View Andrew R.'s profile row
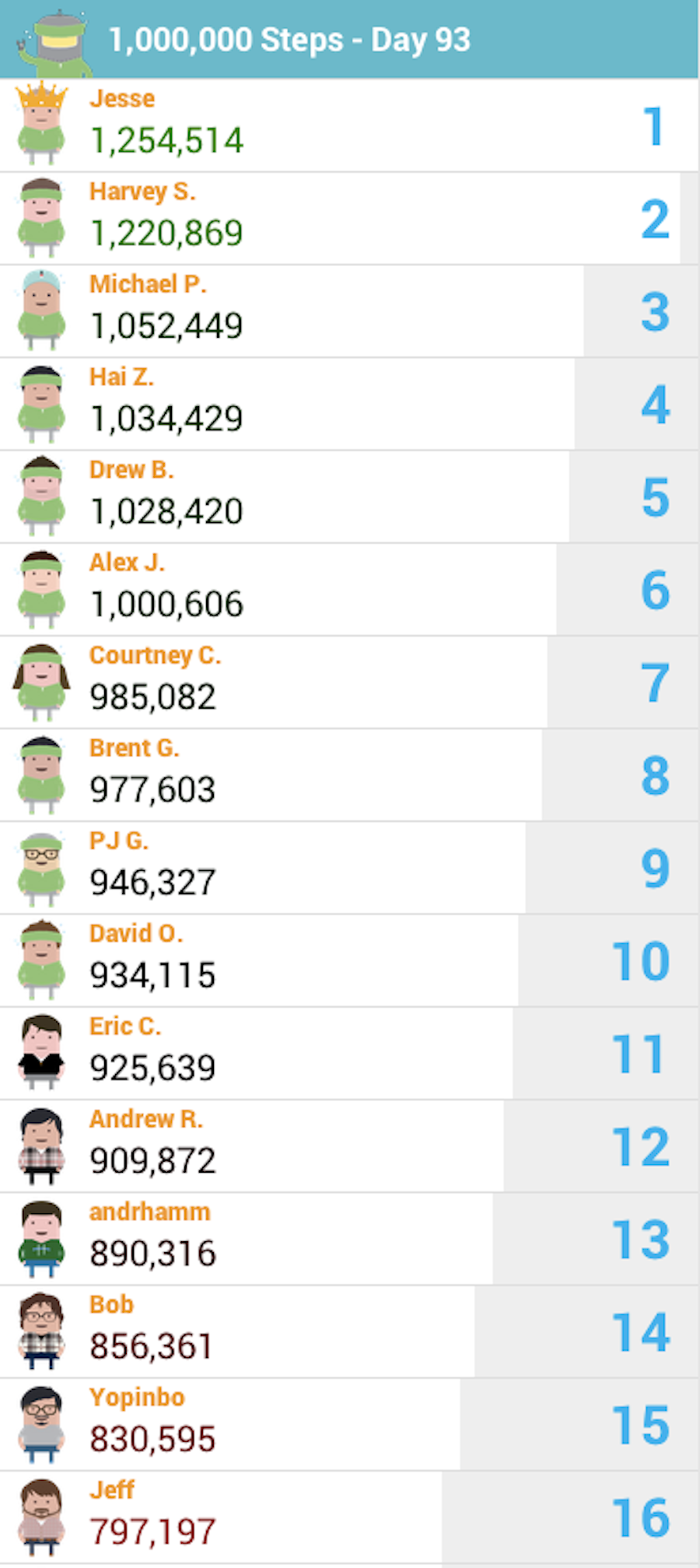This screenshot has height=1568, width=700. click(350, 1145)
